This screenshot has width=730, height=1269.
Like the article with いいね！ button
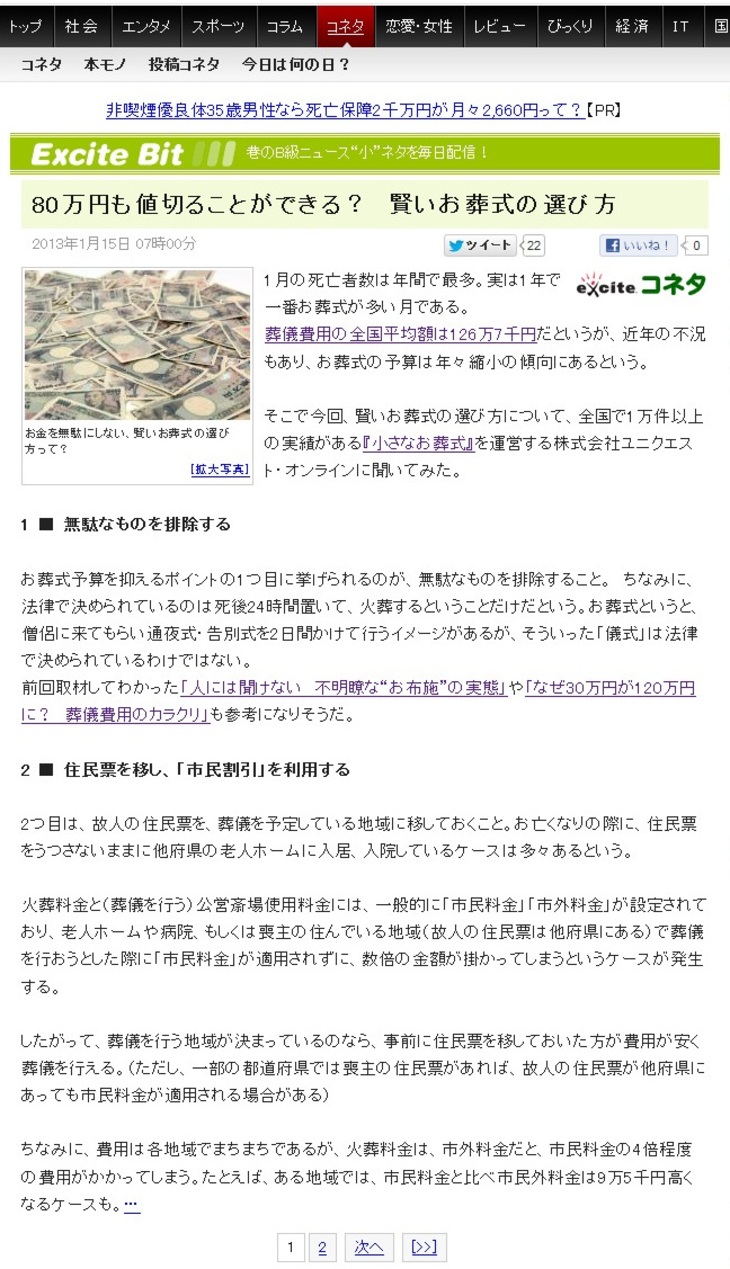[x=639, y=246]
